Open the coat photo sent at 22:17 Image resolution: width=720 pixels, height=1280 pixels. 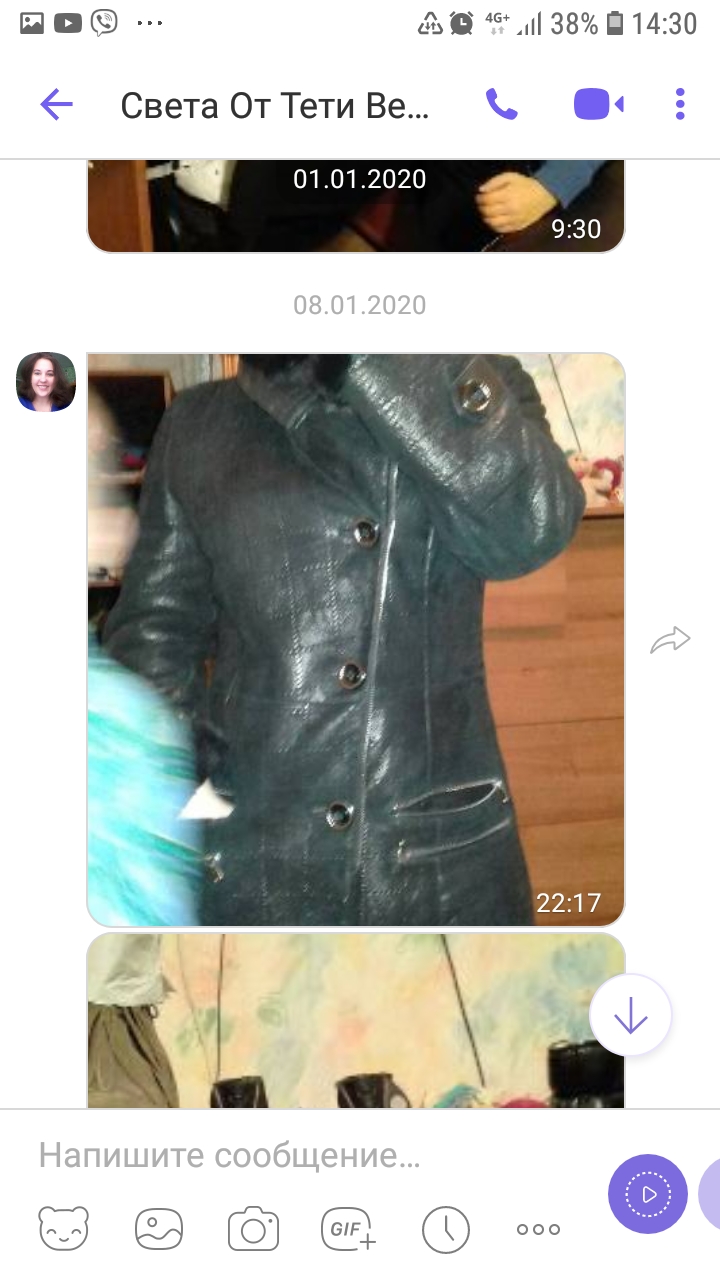point(355,640)
